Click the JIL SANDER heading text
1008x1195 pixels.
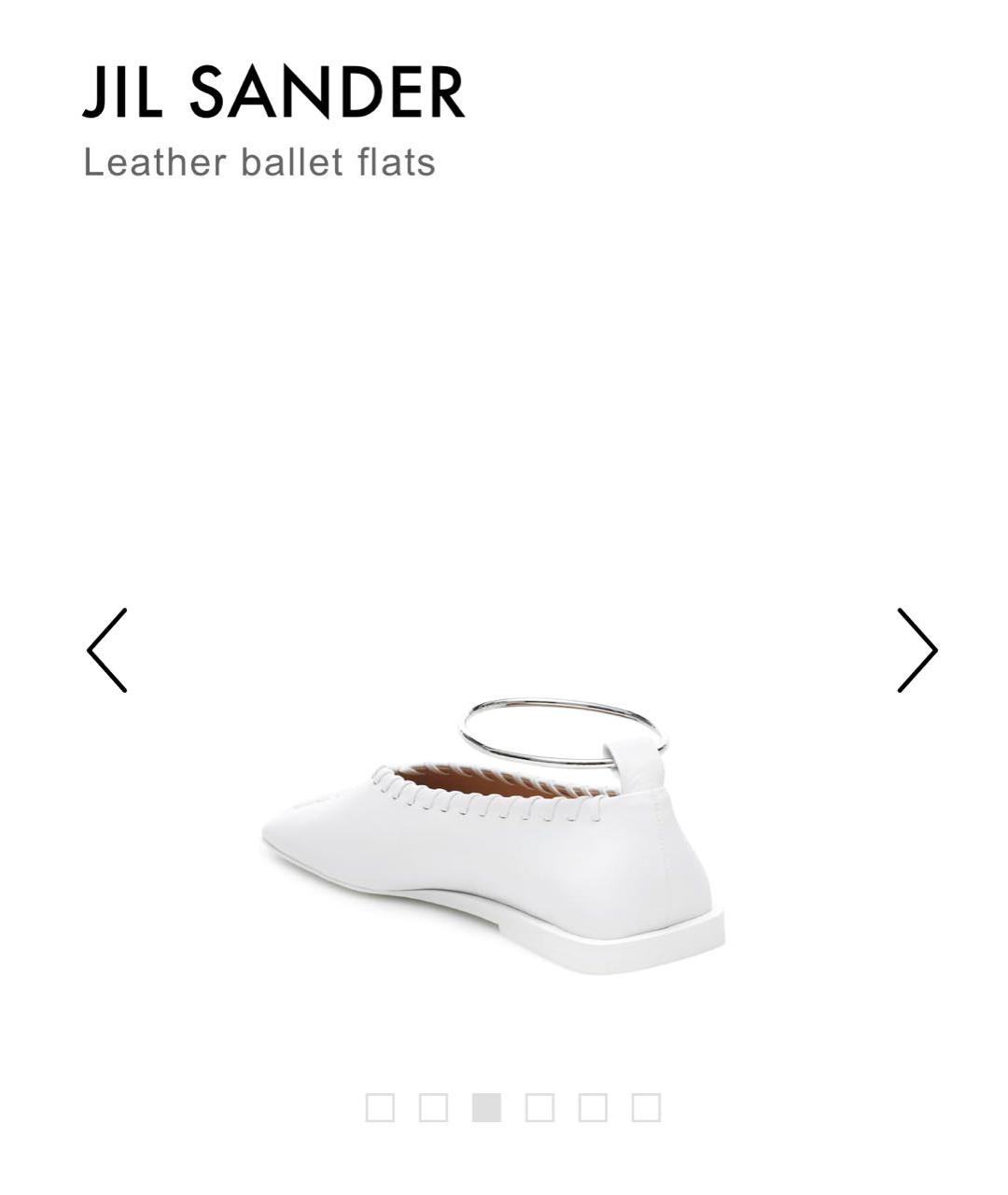[273, 91]
